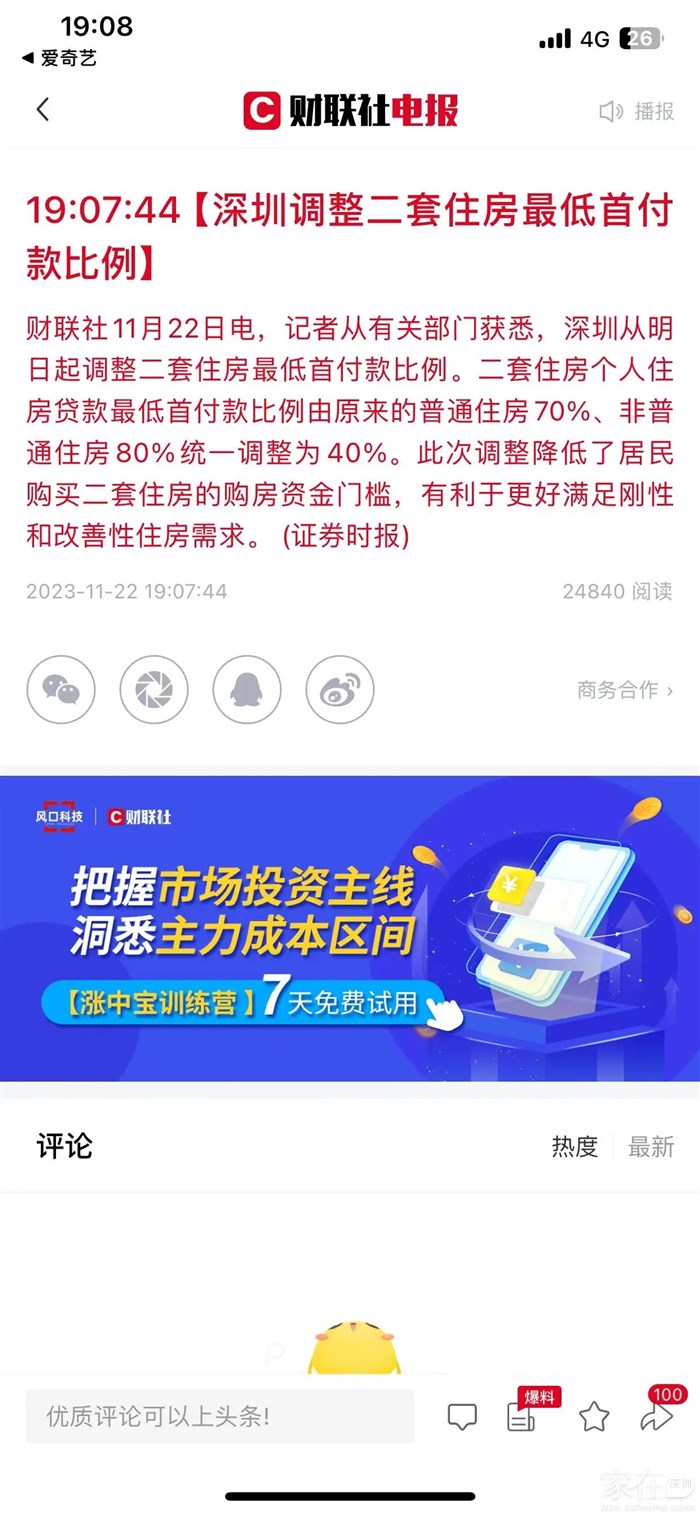Image resolution: width=700 pixels, height=1514 pixels.
Task: Bookmark this article with the star
Action: pyautogui.click(x=594, y=1416)
